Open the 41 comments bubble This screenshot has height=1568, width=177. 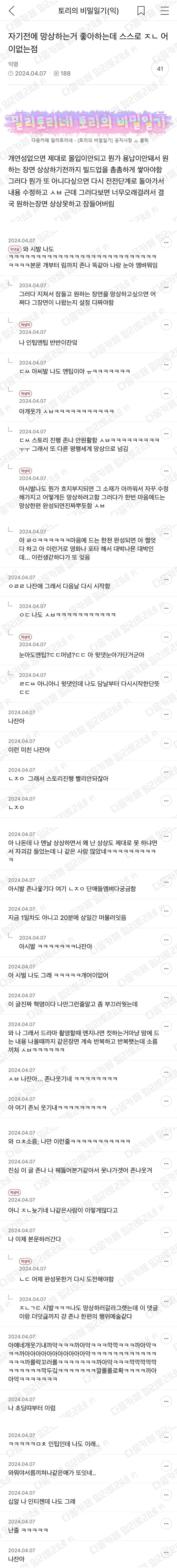pos(159,69)
